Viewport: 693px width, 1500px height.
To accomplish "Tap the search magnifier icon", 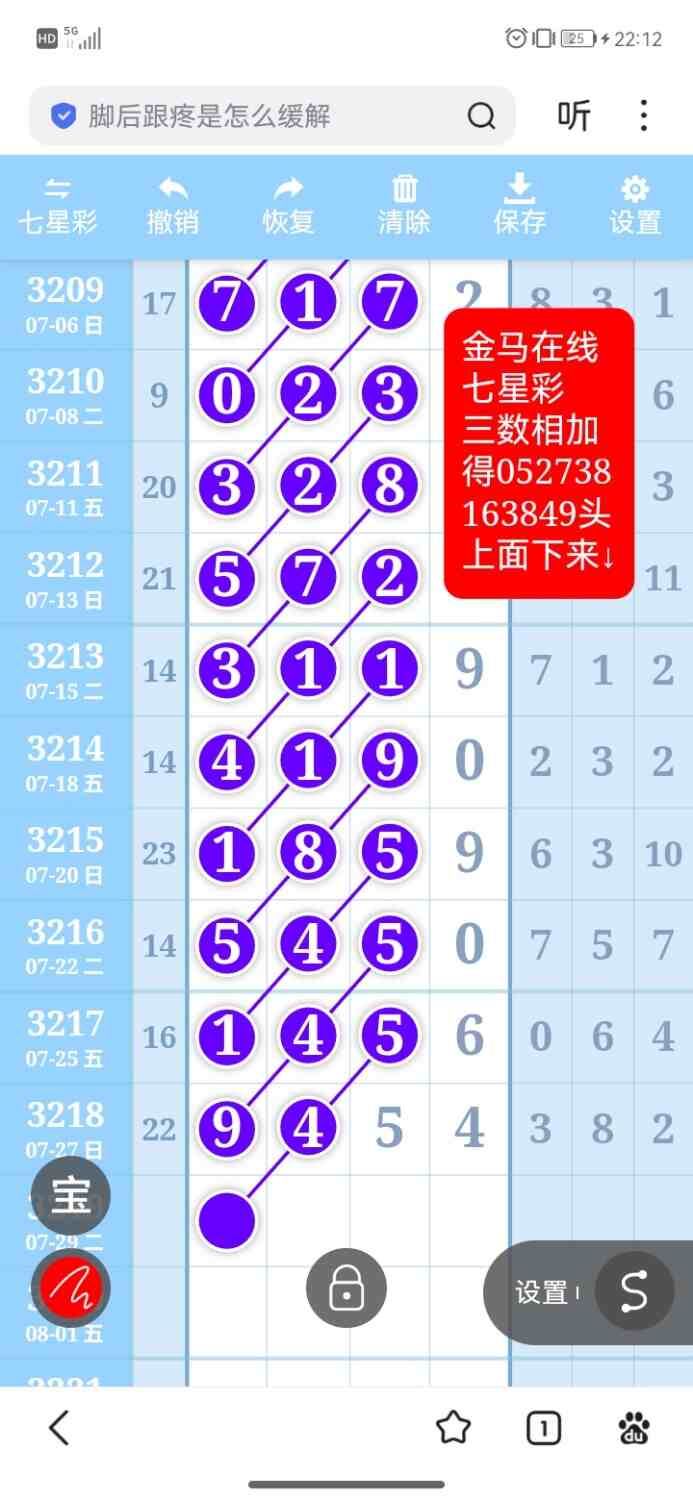I will tap(481, 117).
